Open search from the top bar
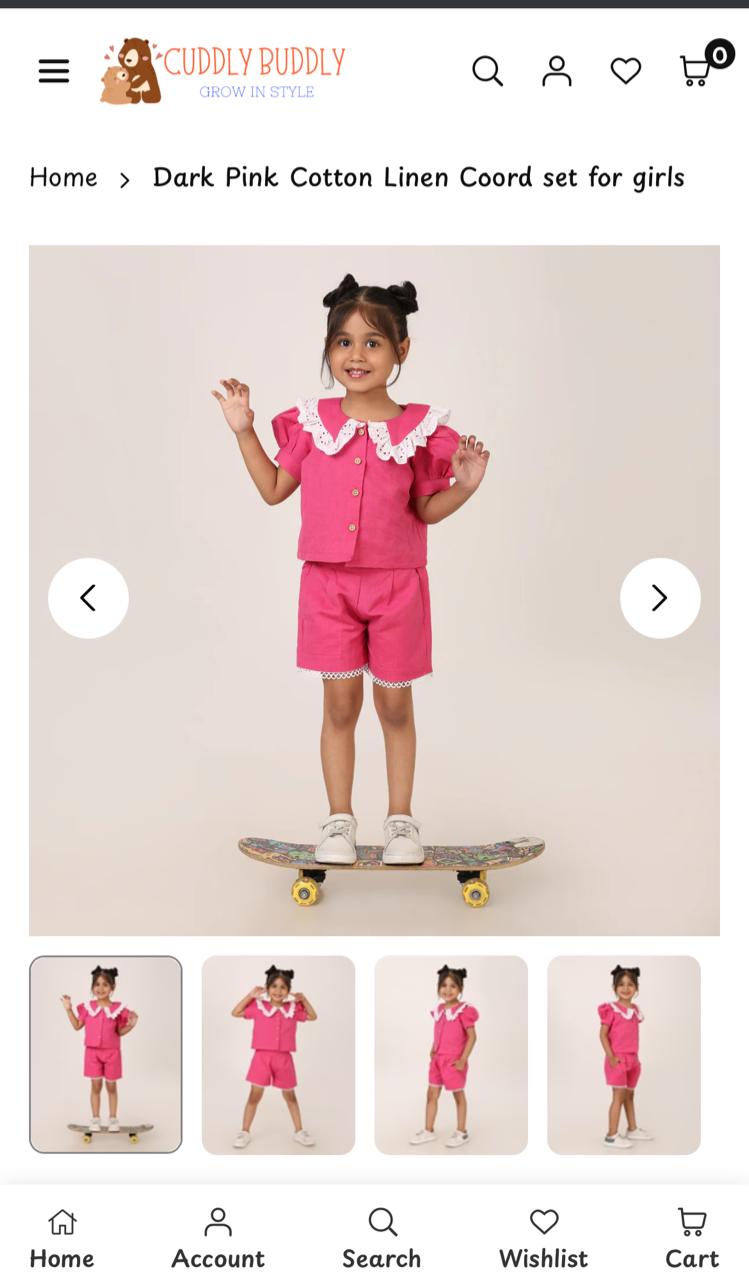The width and height of the screenshot is (749, 1280). [487, 71]
